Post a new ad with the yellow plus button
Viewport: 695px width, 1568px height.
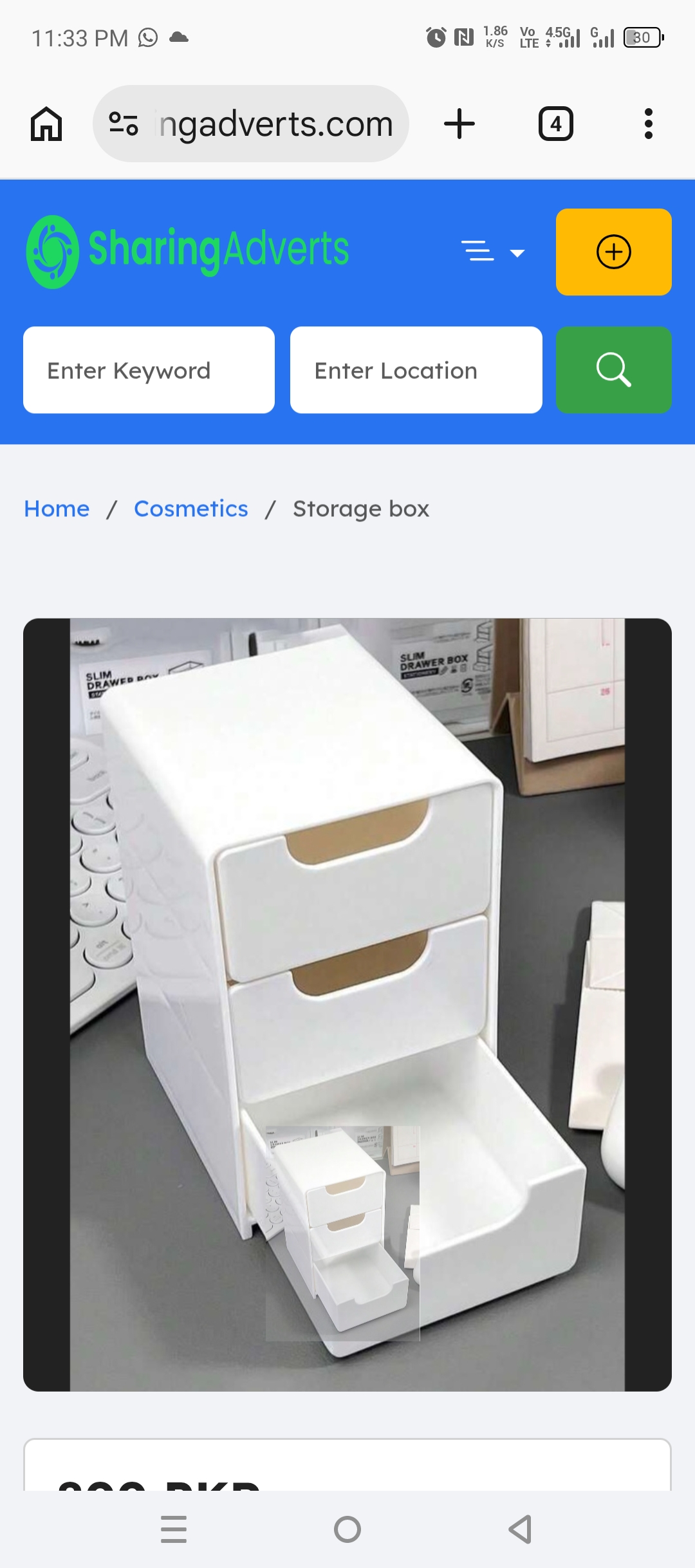(614, 252)
